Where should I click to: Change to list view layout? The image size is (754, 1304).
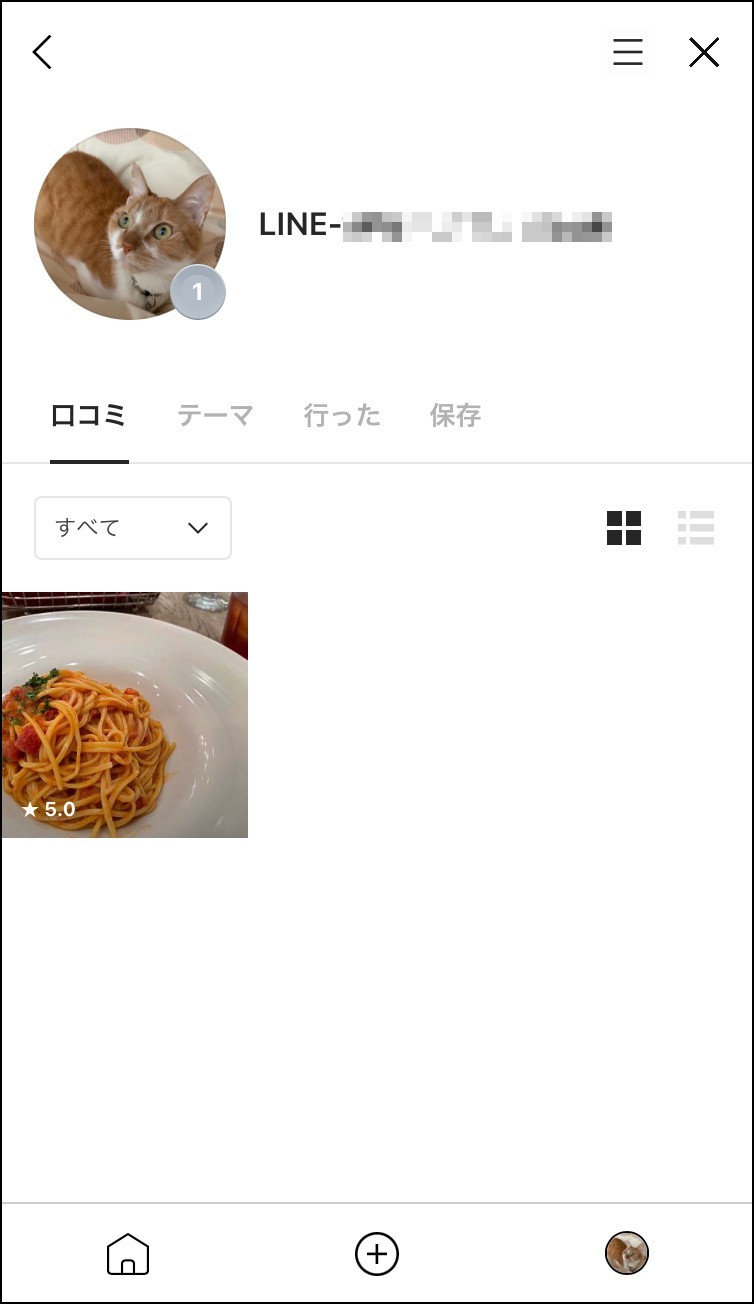(696, 528)
